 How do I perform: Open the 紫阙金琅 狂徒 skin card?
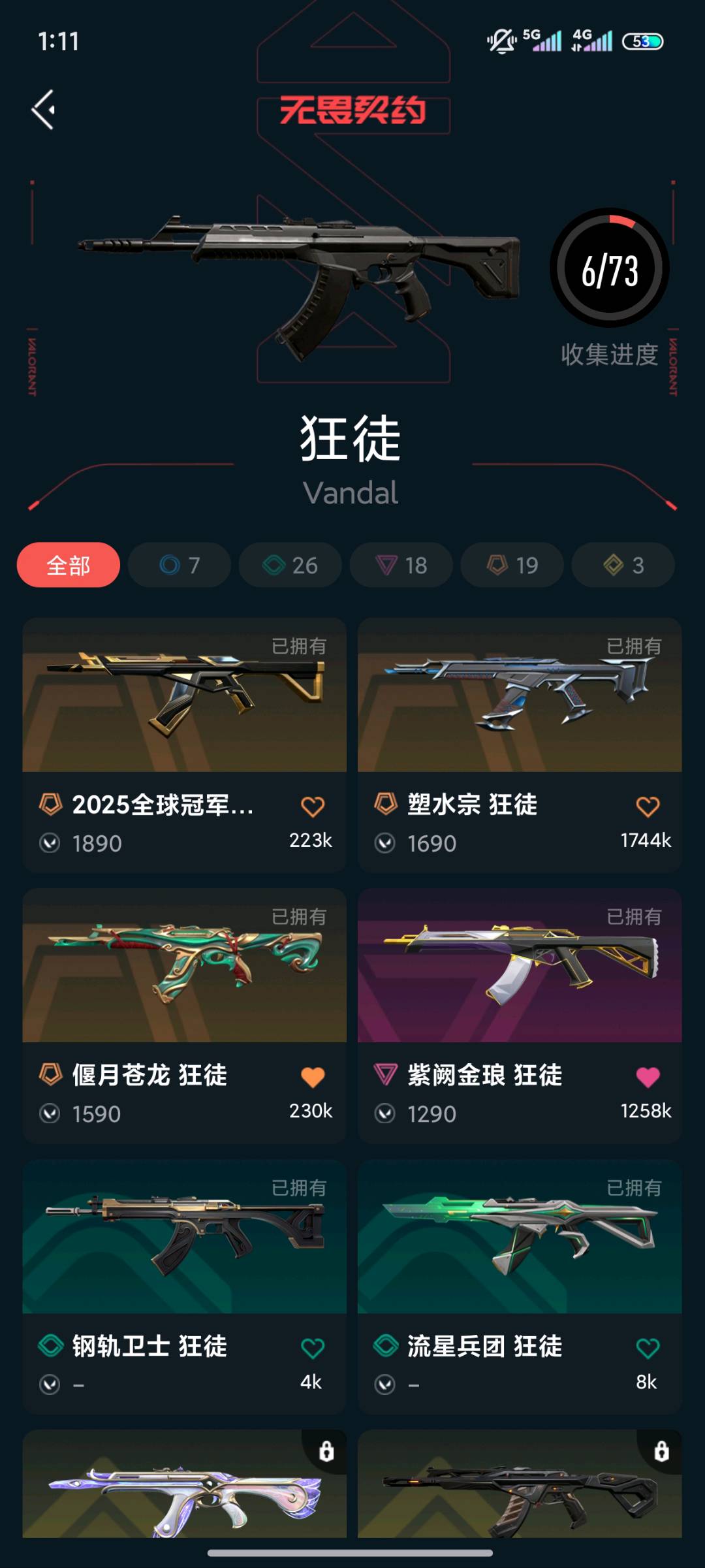(x=520, y=1016)
